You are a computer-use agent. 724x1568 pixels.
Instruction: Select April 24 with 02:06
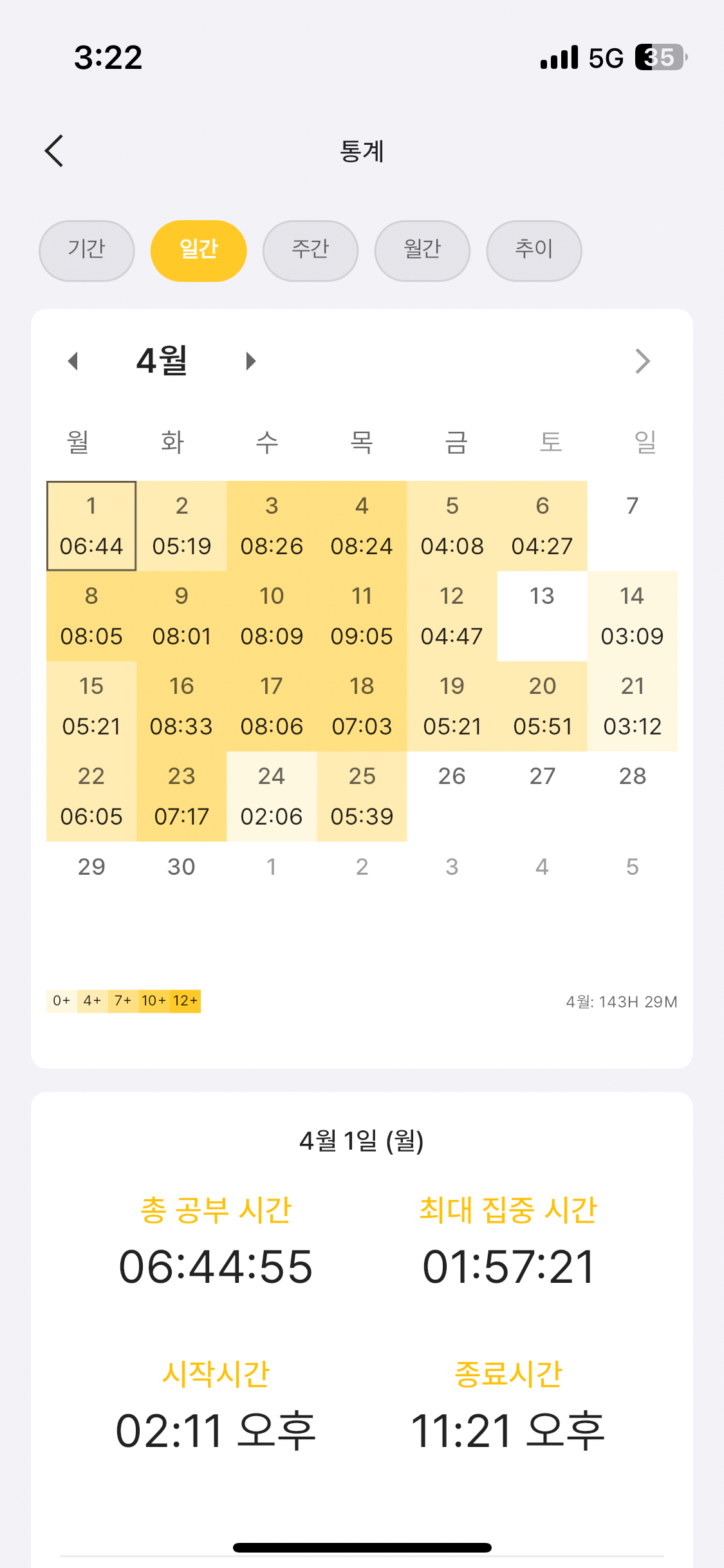[x=272, y=796]
